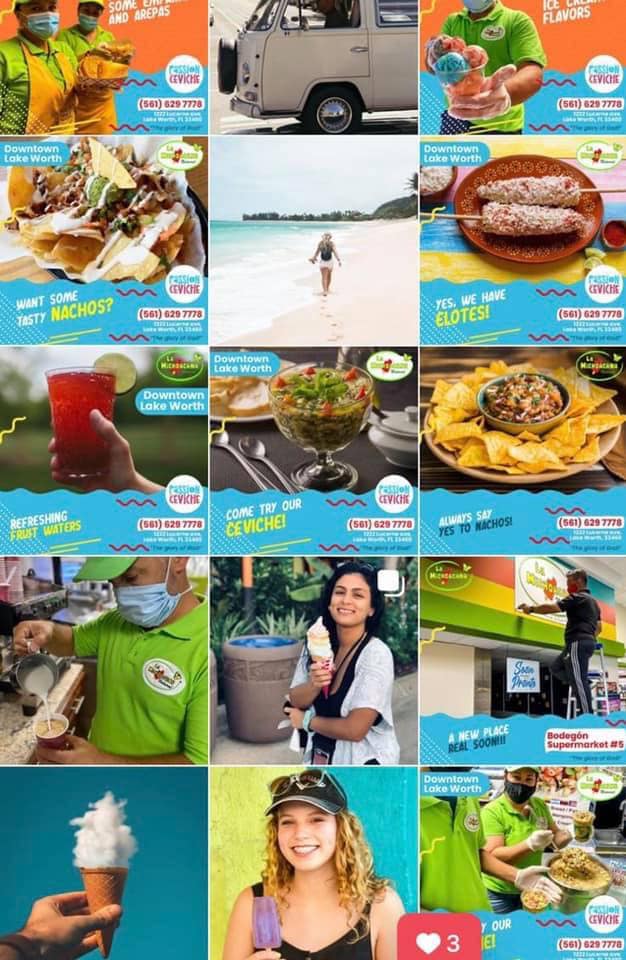This screenshot has width=626, height=960.
Task: Open the cloud ice cream cone post
Action: (104, 864)
